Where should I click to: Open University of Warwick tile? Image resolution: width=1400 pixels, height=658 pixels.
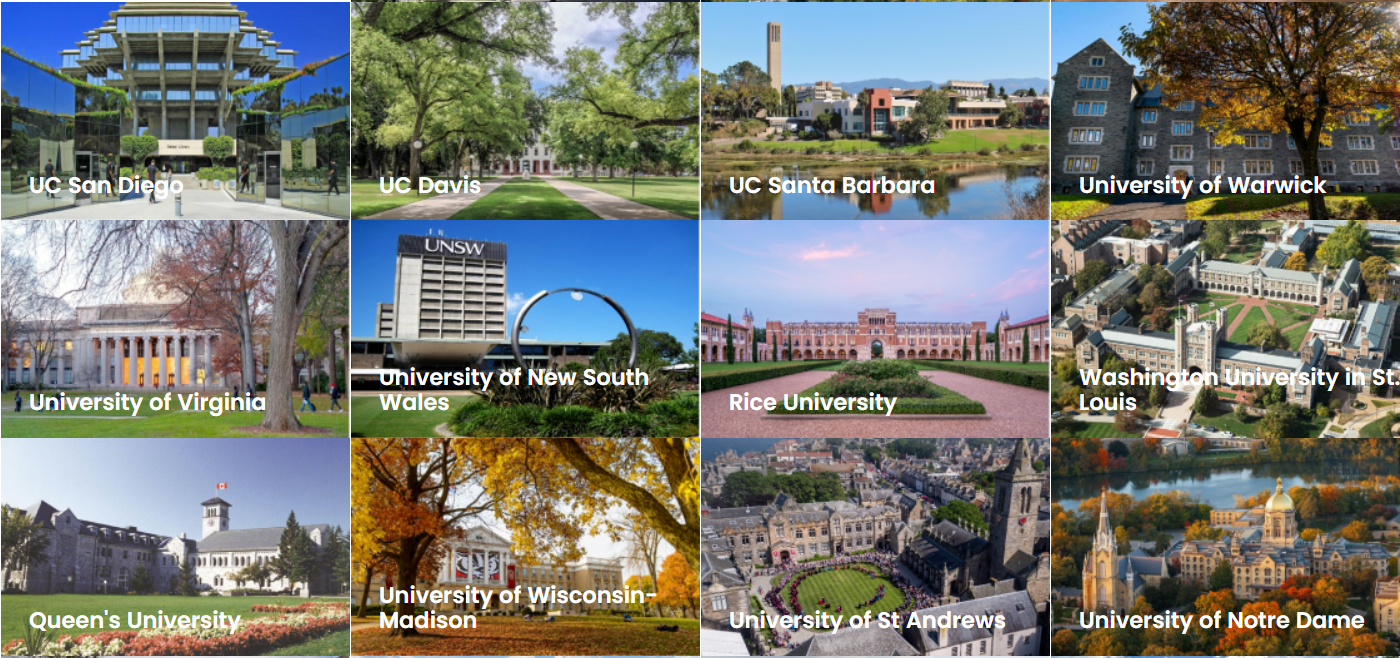[1225, 110]
